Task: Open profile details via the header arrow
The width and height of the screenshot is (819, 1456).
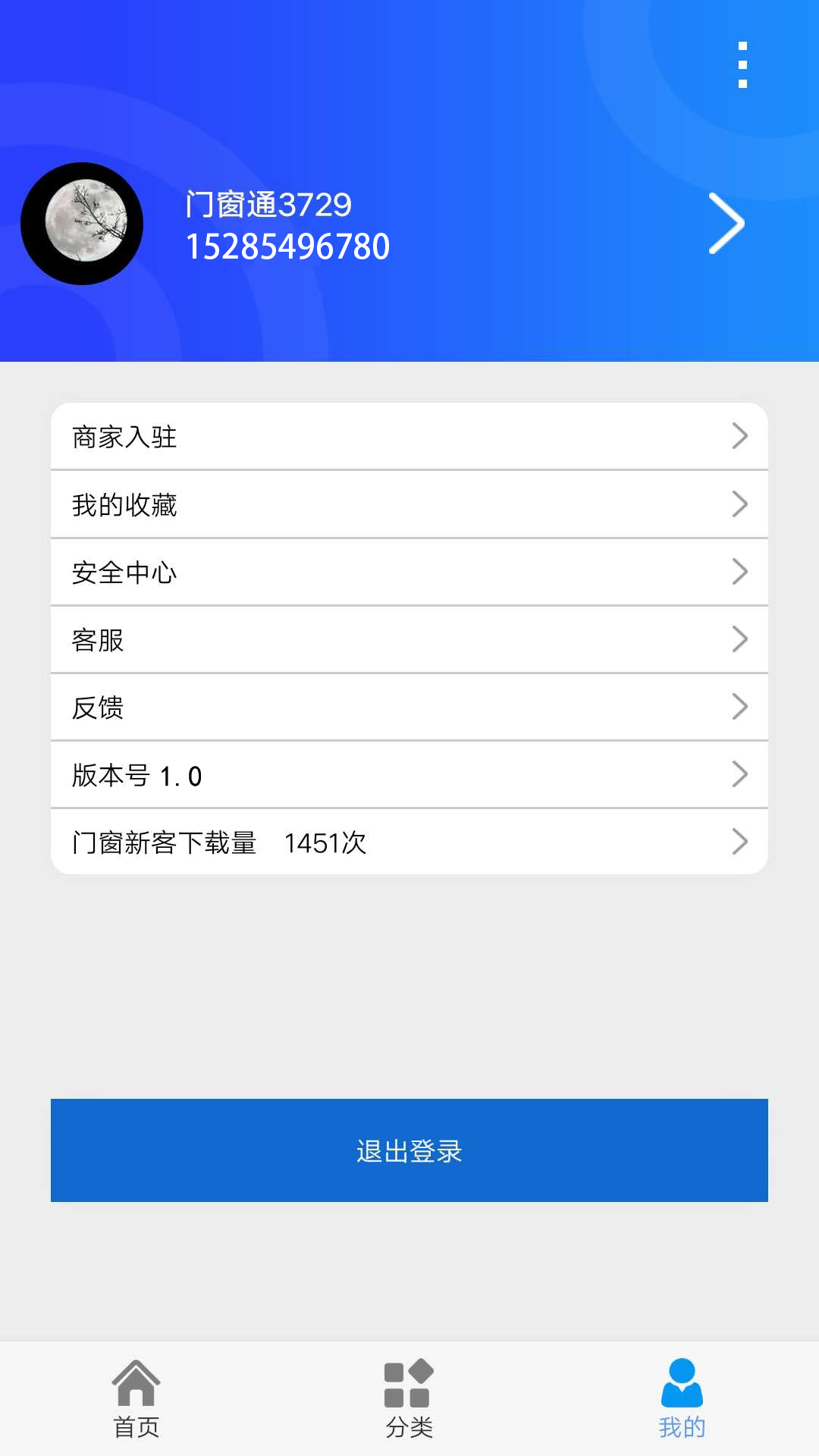Action: pos(726,223)
